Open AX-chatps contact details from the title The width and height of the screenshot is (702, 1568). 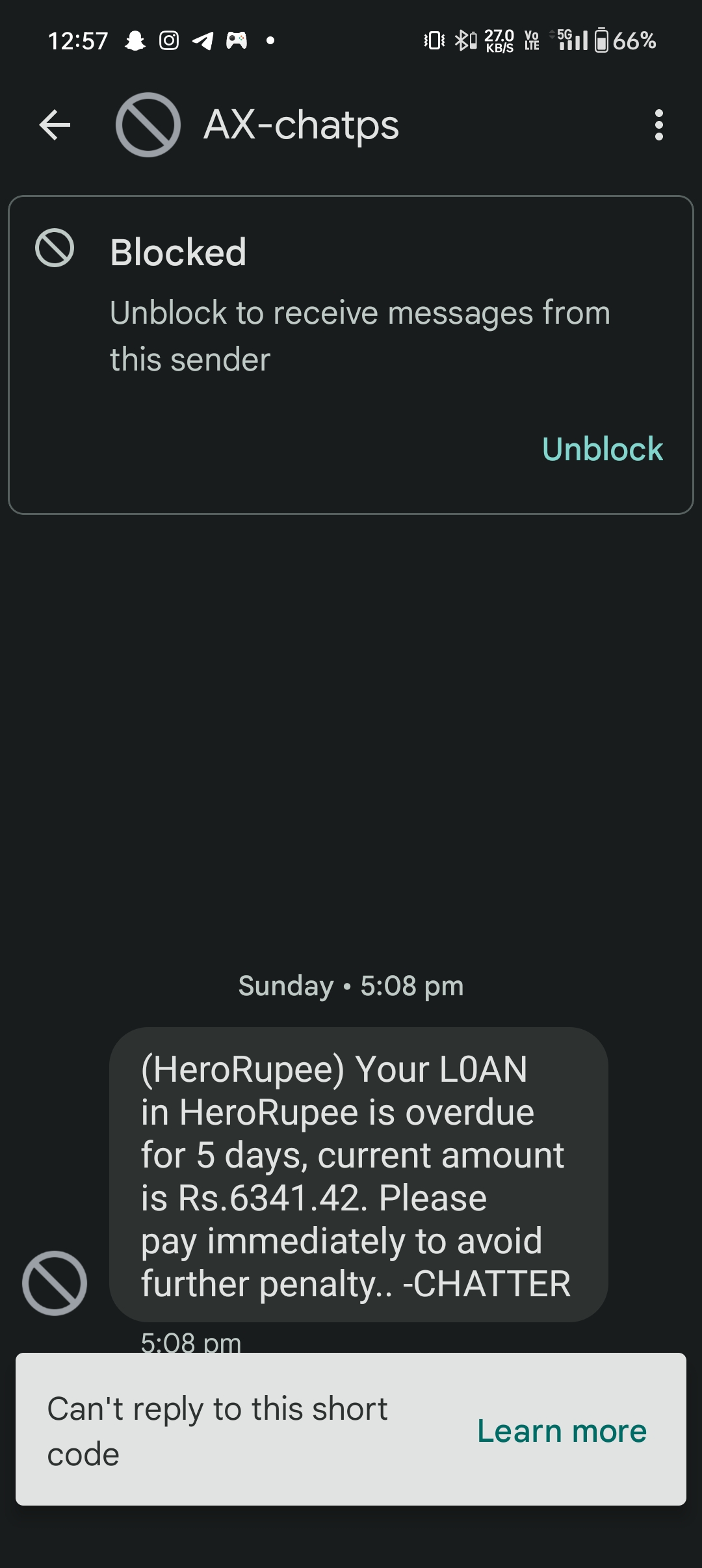[301, 125]
